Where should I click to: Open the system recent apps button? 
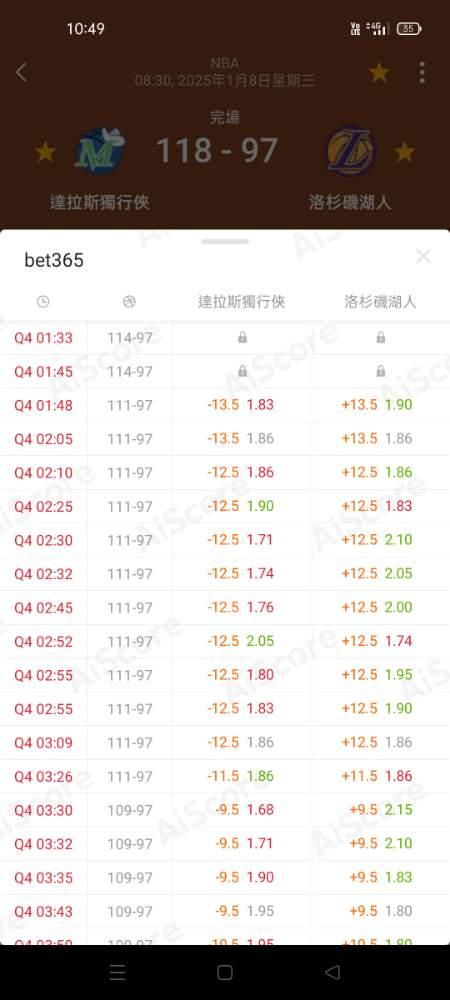[117, 972]
